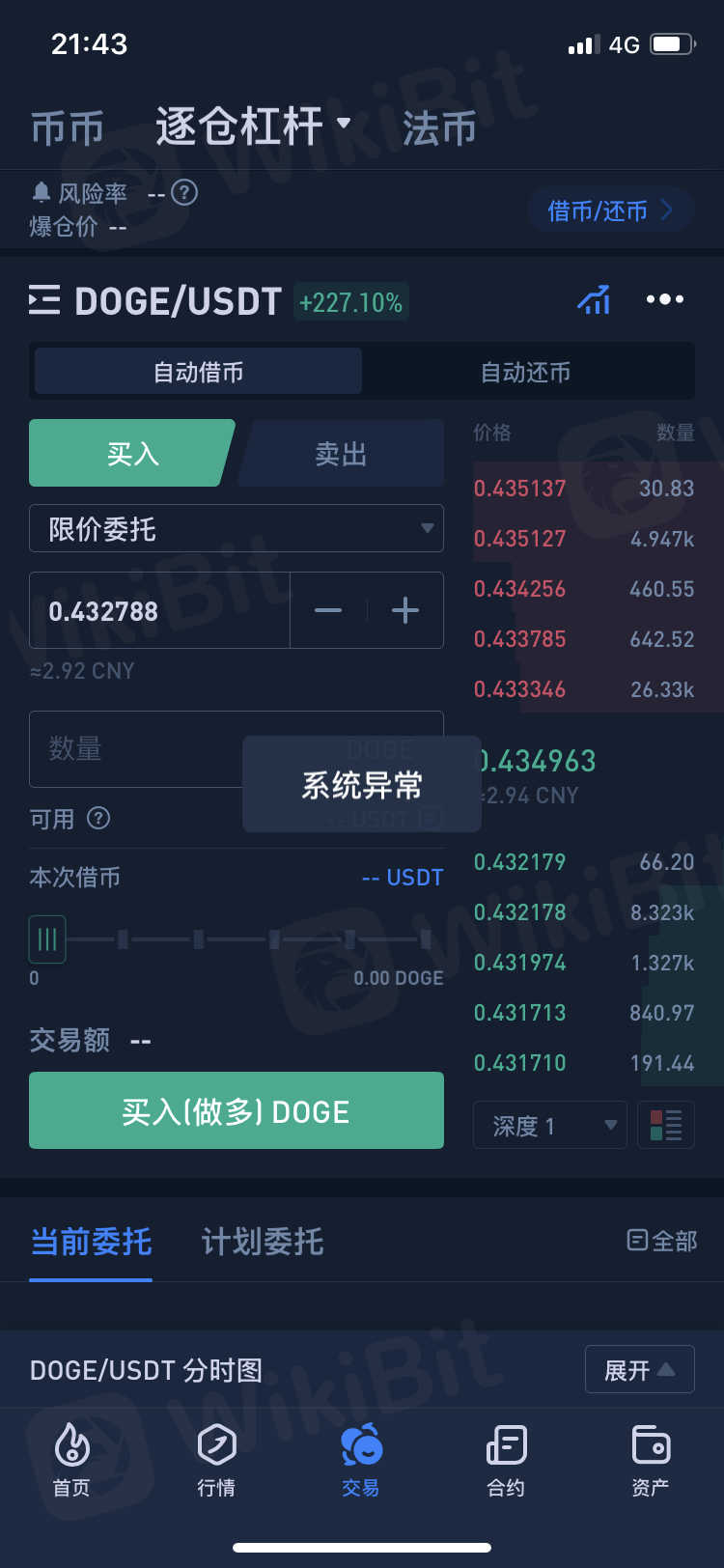View 全部 orders
This screenshot has width=724, height=1568.
coord(661,1241)
